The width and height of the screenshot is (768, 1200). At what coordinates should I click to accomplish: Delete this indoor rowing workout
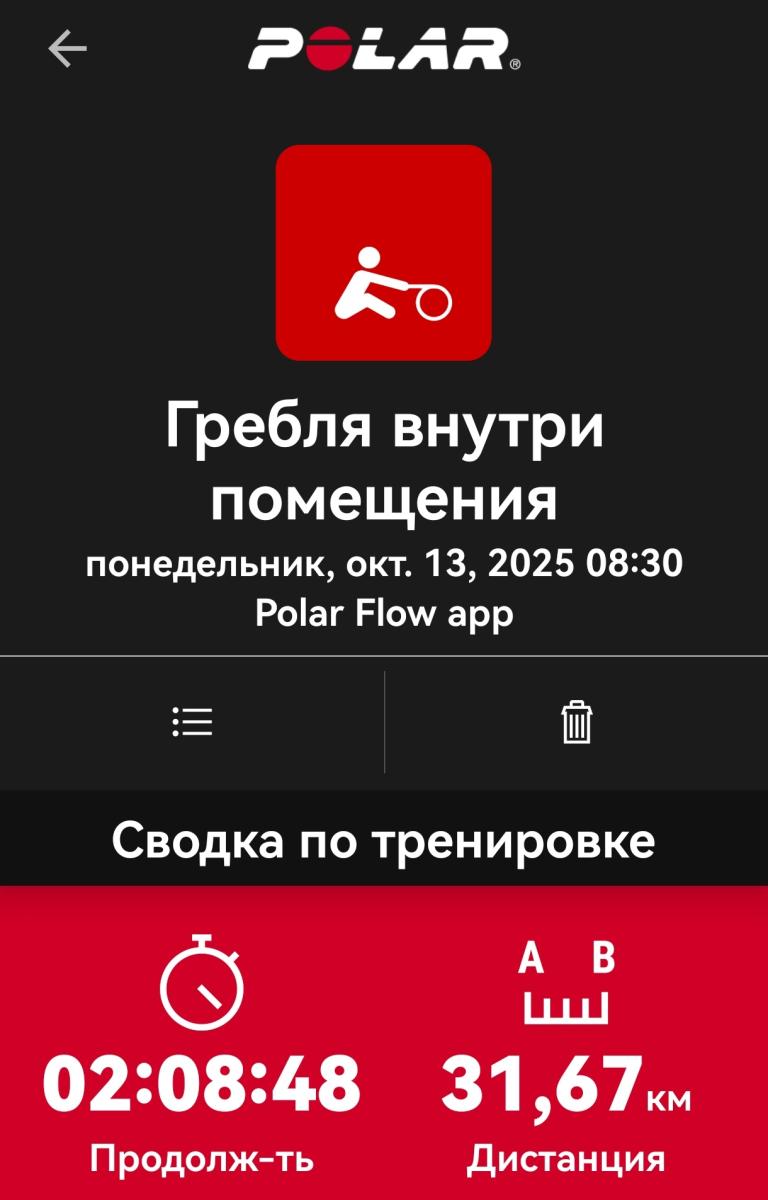577,722
